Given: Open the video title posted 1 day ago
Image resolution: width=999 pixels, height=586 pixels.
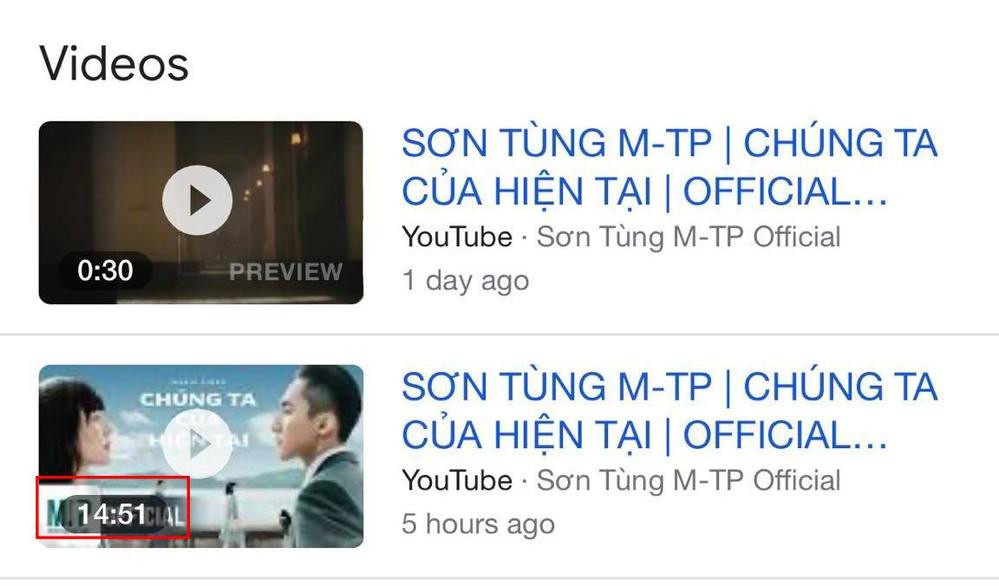Looking at the screenshot, I should pos(668,167).
